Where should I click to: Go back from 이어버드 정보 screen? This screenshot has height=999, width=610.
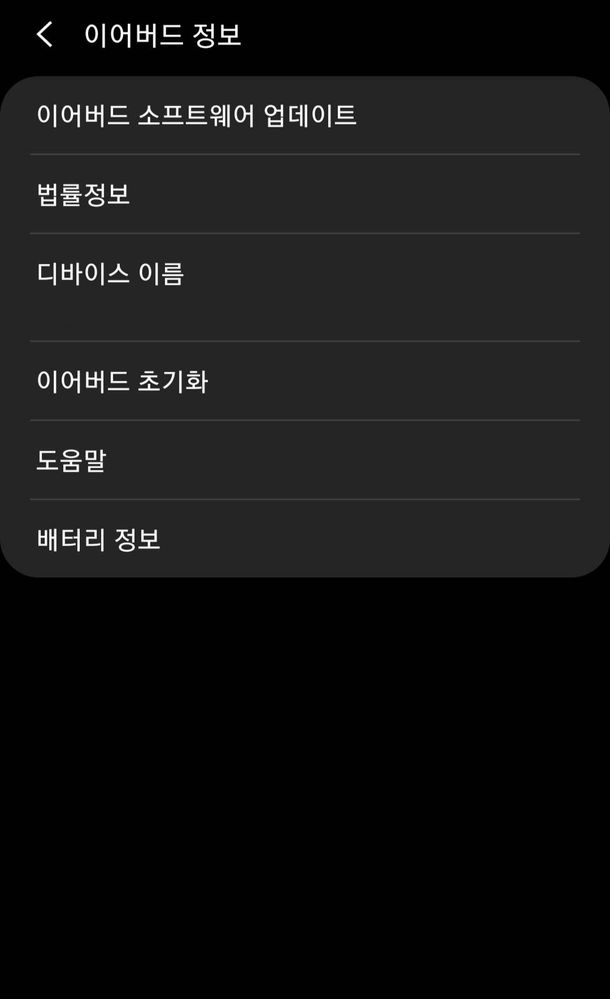[44, 35]
